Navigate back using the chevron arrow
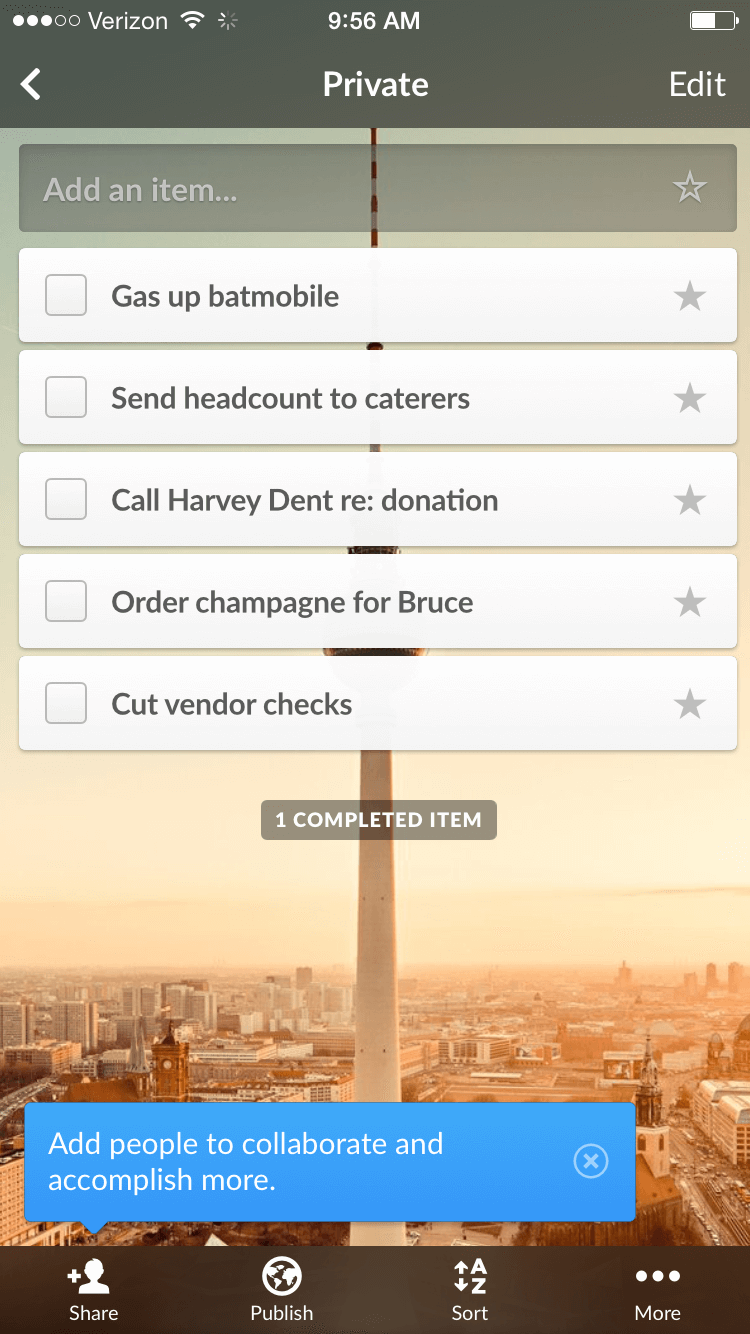Image resolution: width=750 pixels, height=1334 pixels. coord(30,84)
